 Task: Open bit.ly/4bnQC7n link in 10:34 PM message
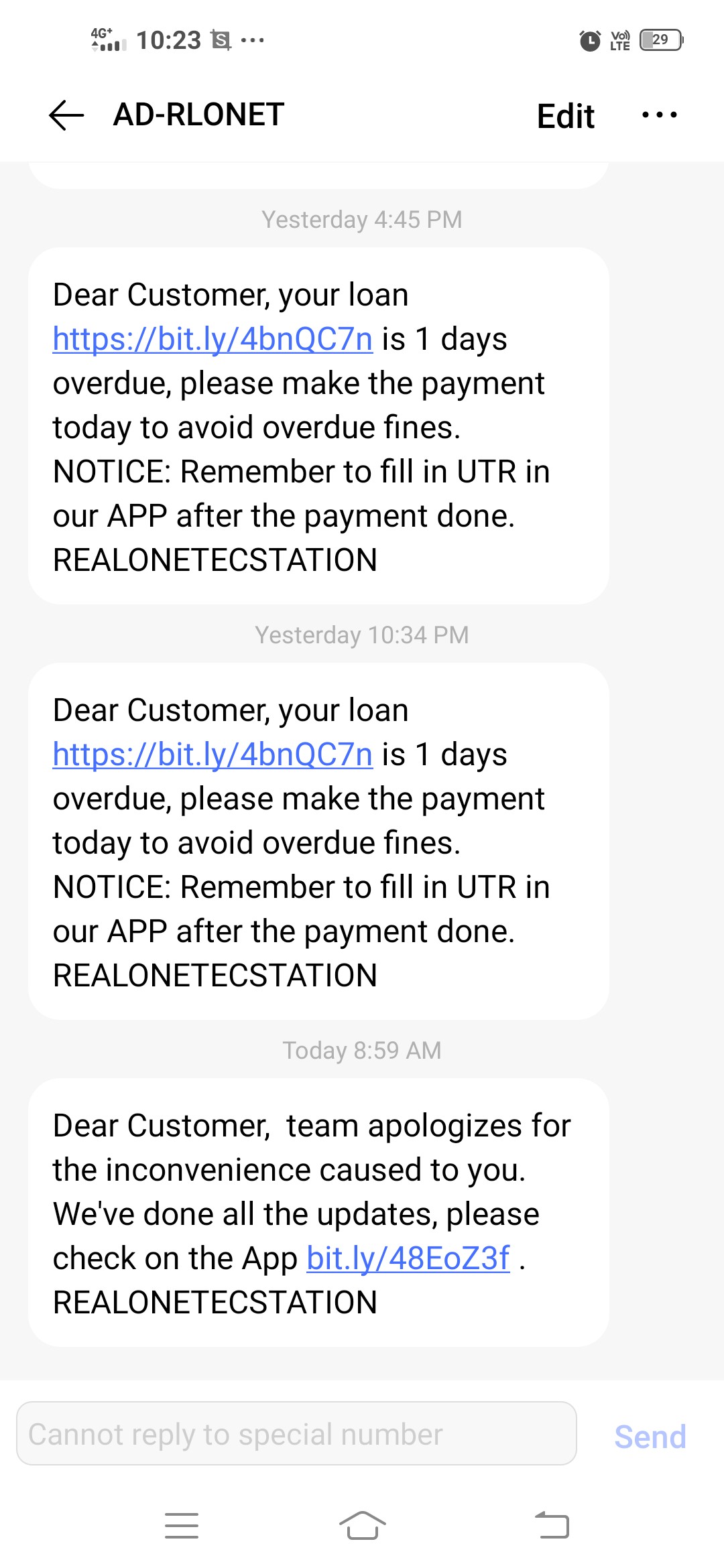[x=213, y=755]
